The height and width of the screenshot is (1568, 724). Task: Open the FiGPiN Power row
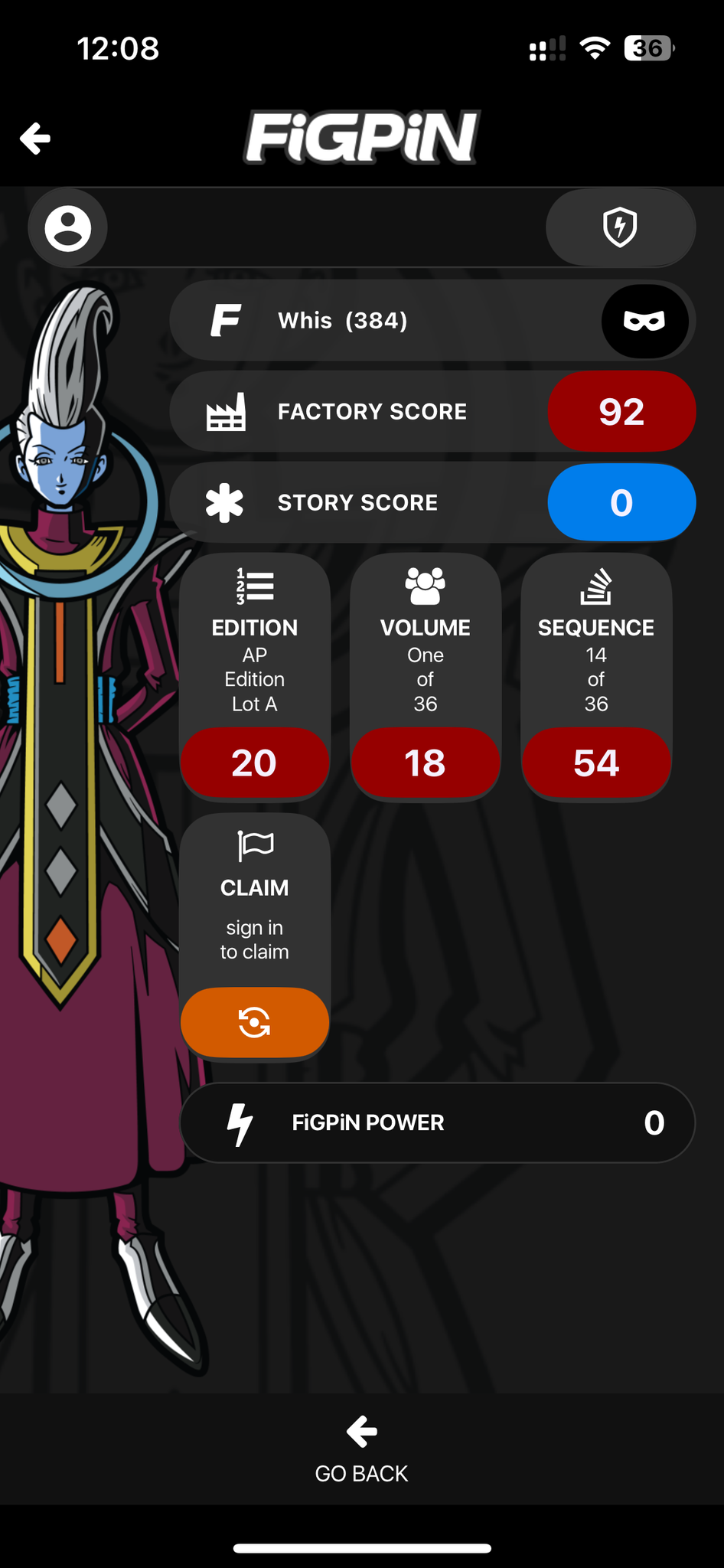(437, 1122)
